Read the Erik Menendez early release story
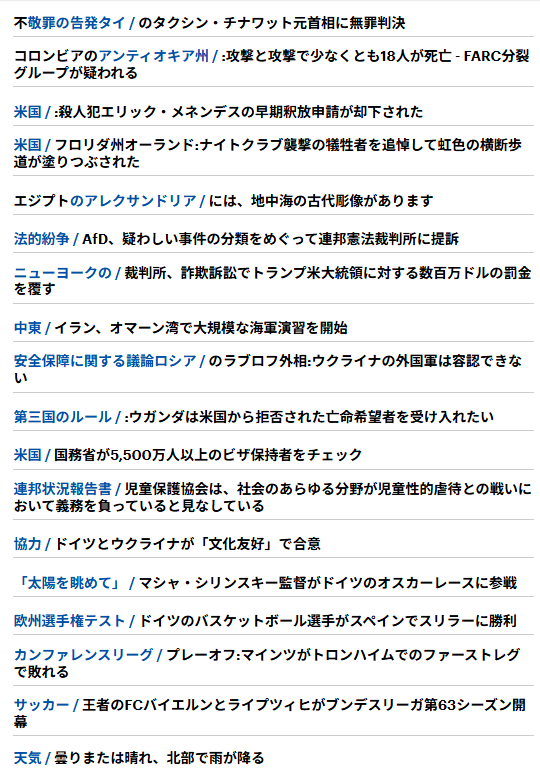540x774 pixels. click(218, 112)
